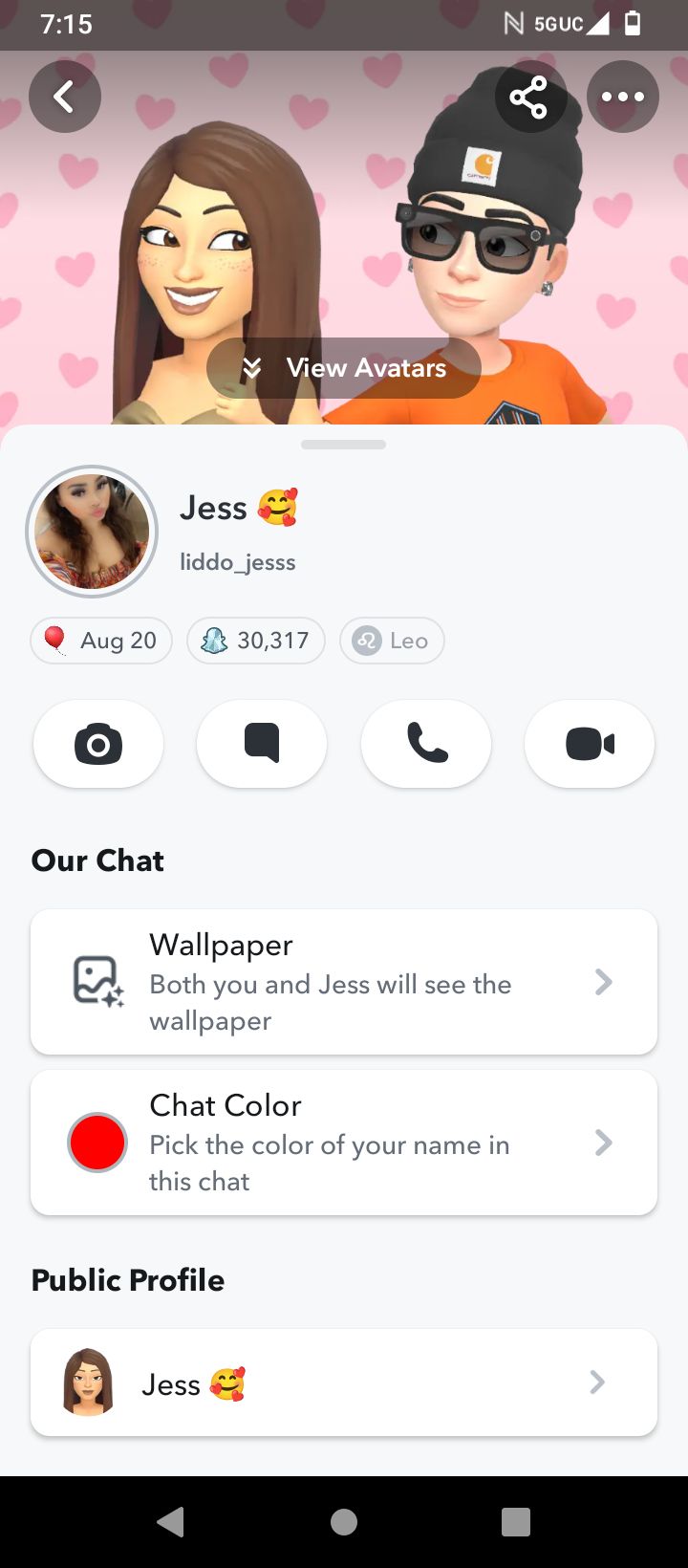Share Jess's profile

[529, 97]
